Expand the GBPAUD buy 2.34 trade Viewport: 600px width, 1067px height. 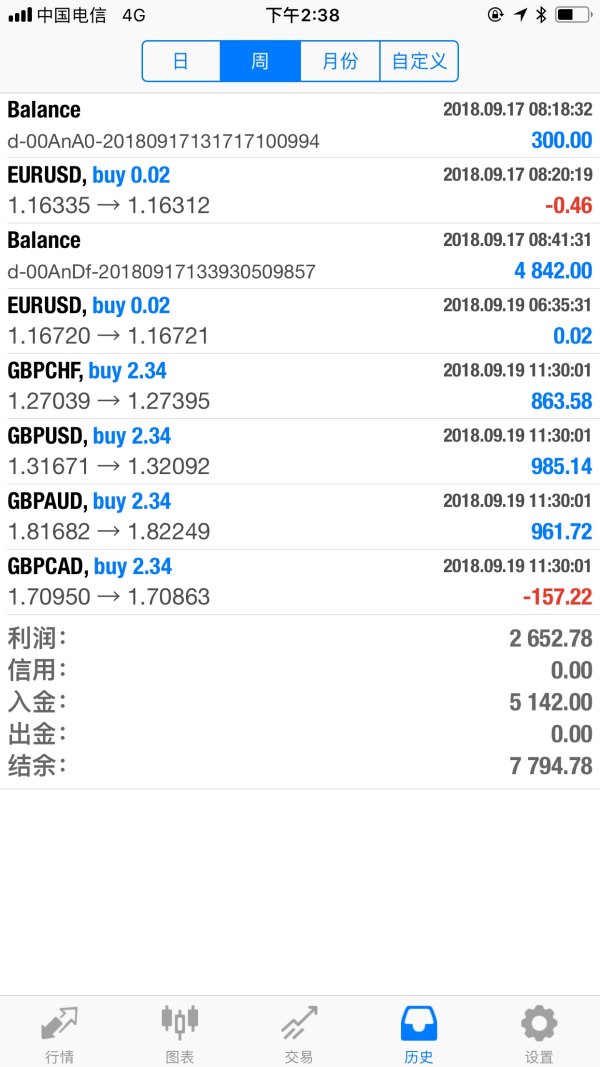pyautogui.click(x=300, y=516)
